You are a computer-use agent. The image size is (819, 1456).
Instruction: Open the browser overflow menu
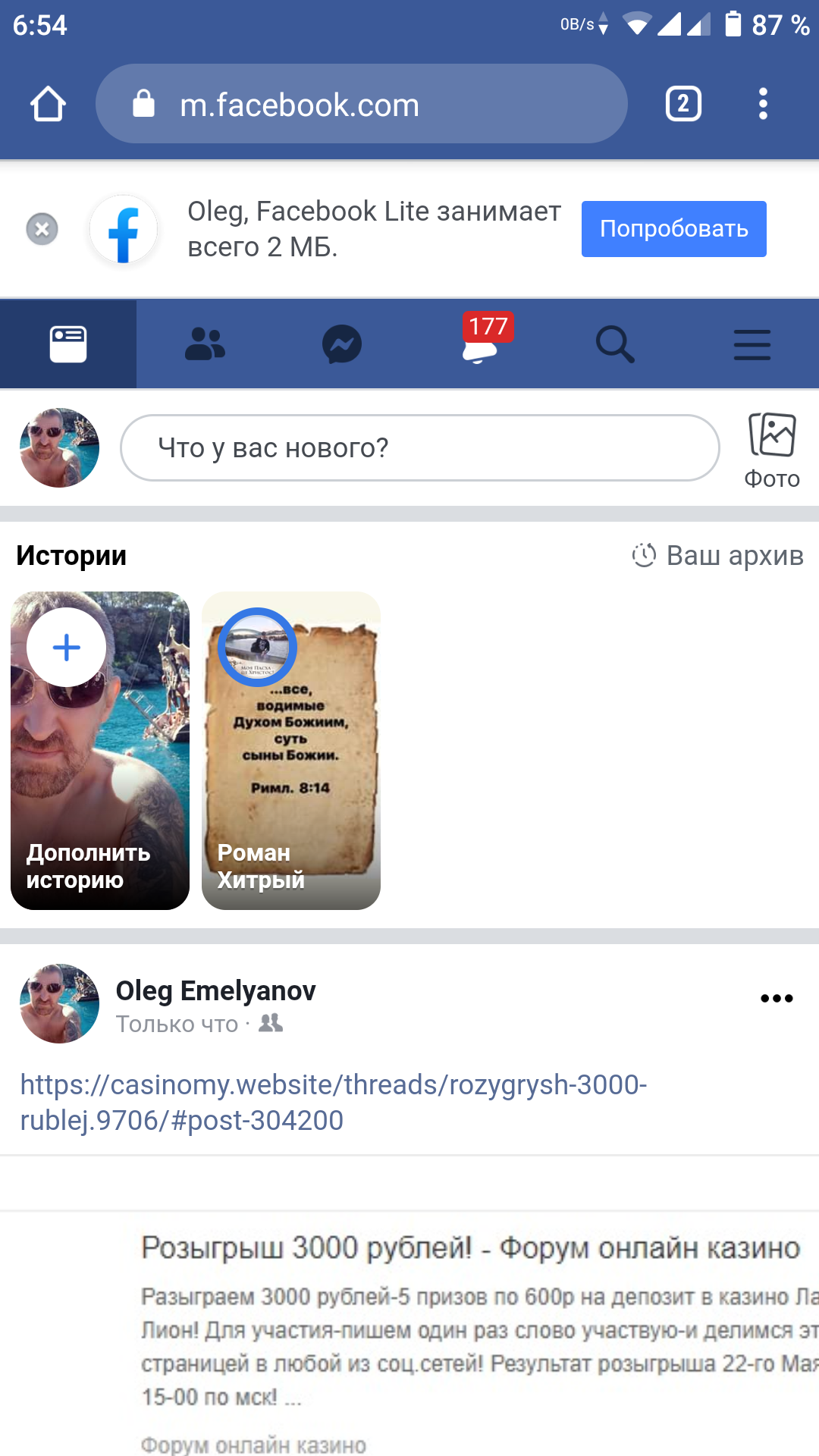pyautogui.click(x=763, y=104)
